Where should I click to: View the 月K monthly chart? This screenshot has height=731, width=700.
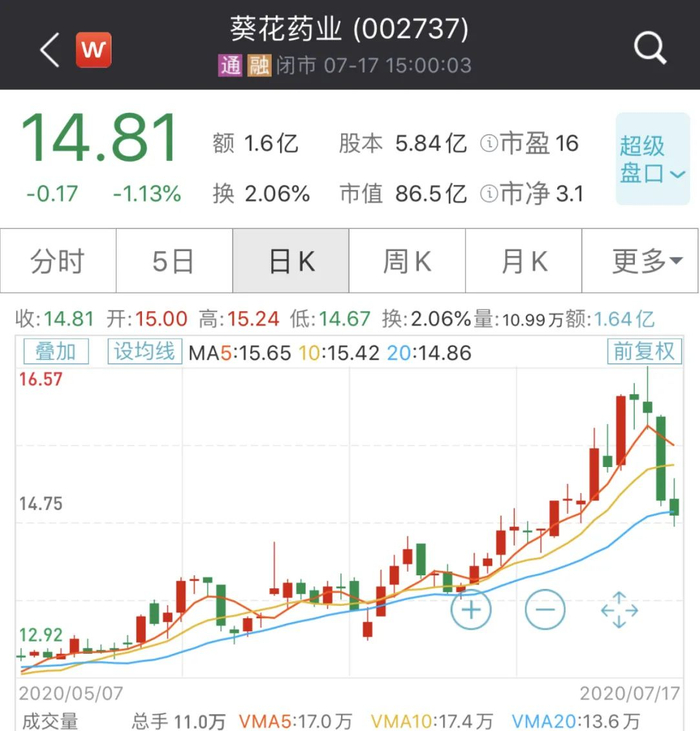[x=524, y=261]
